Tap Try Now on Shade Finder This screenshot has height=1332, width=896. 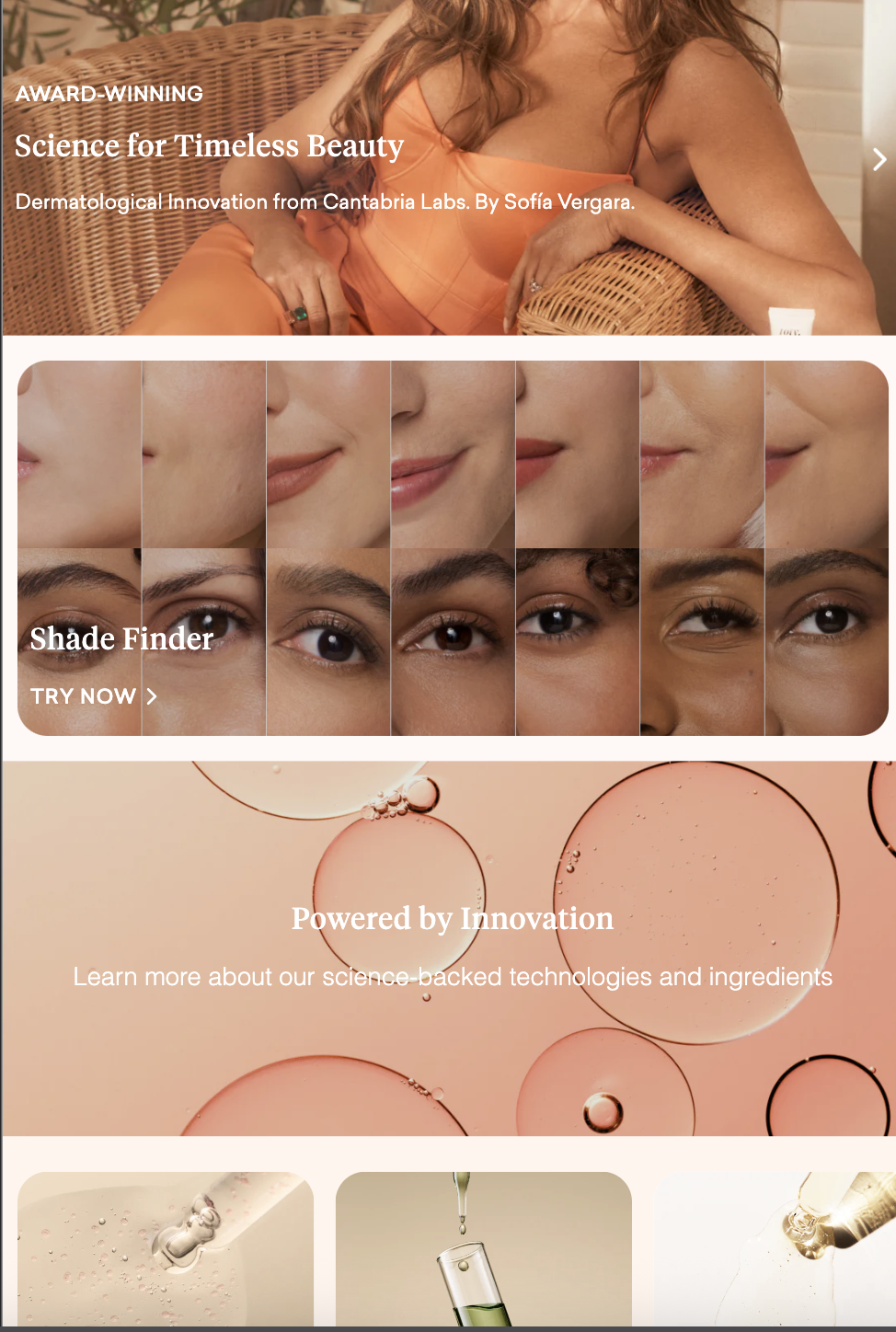[93, 696]
